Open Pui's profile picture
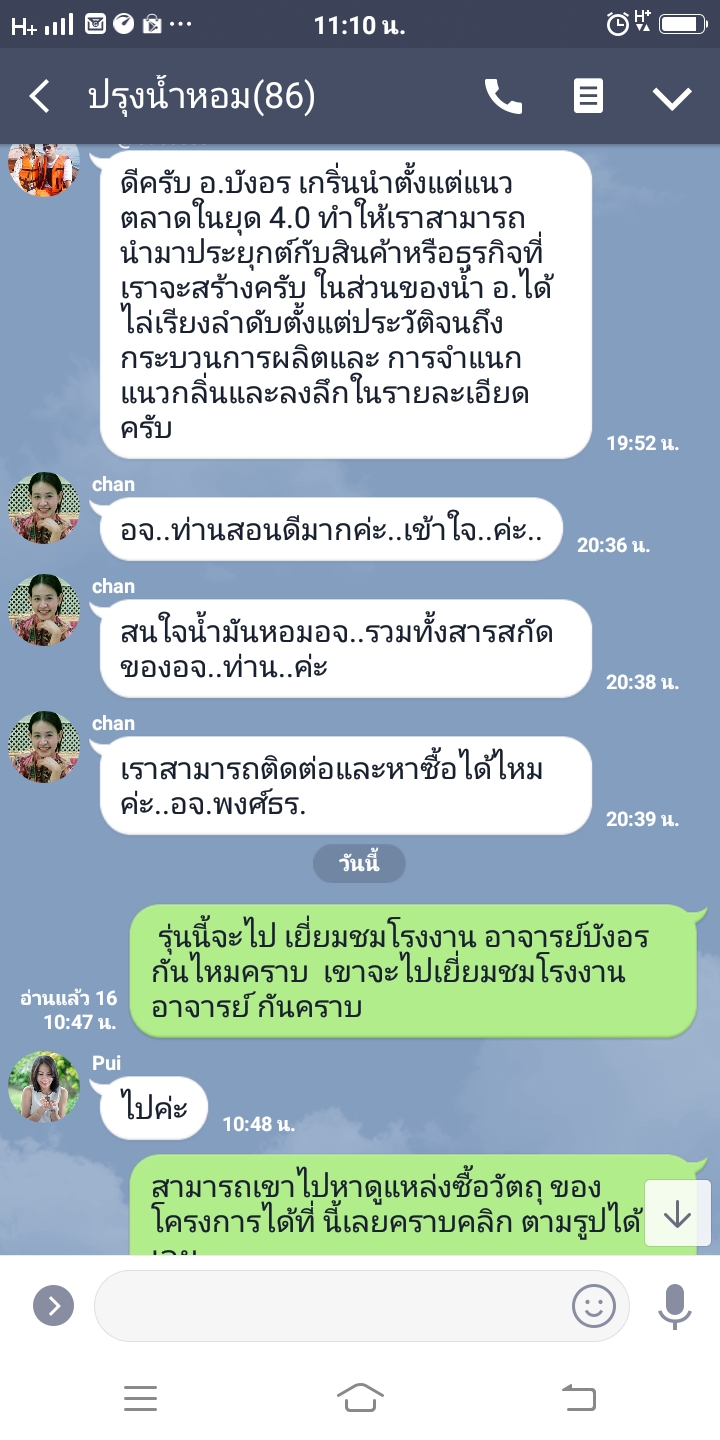 pos(44,1087)
